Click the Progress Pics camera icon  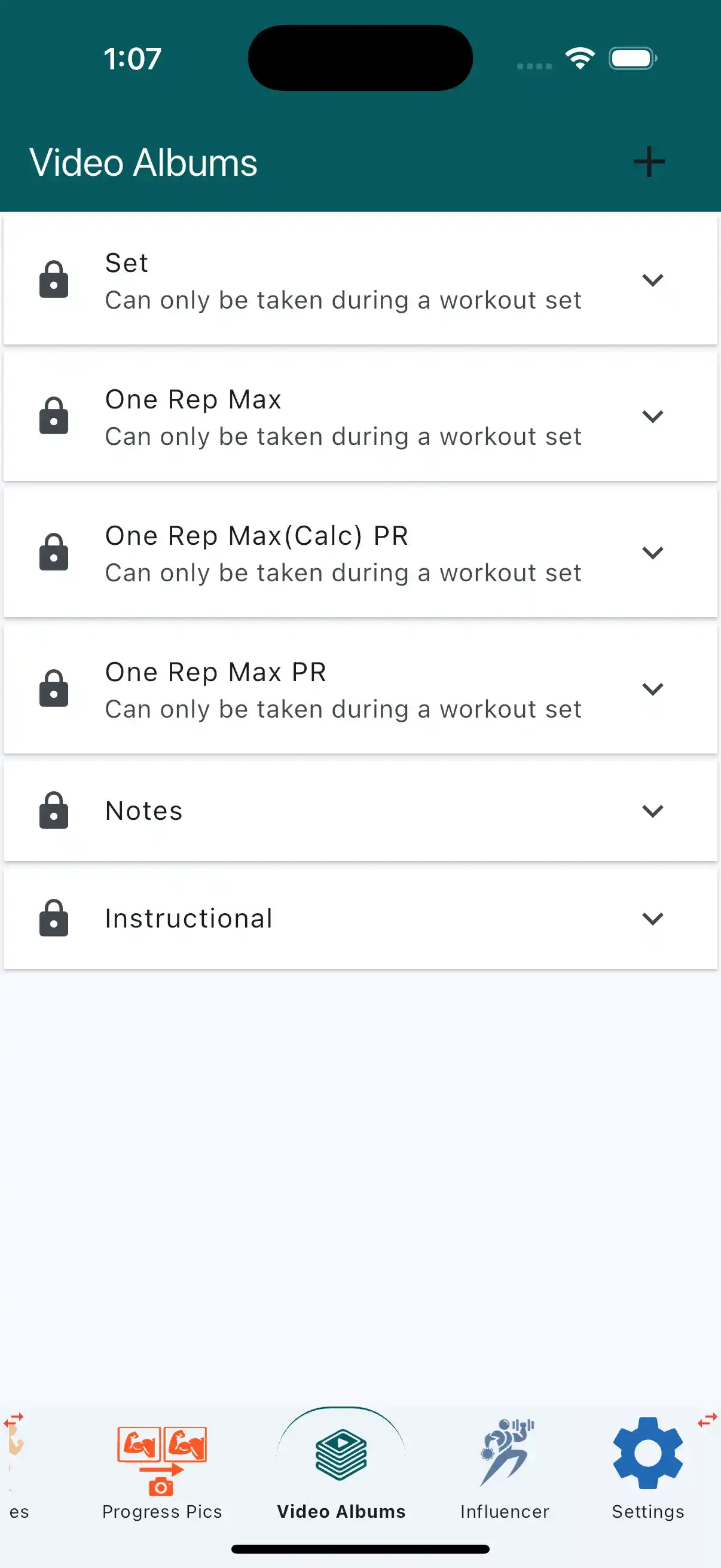coord(161,1461)
